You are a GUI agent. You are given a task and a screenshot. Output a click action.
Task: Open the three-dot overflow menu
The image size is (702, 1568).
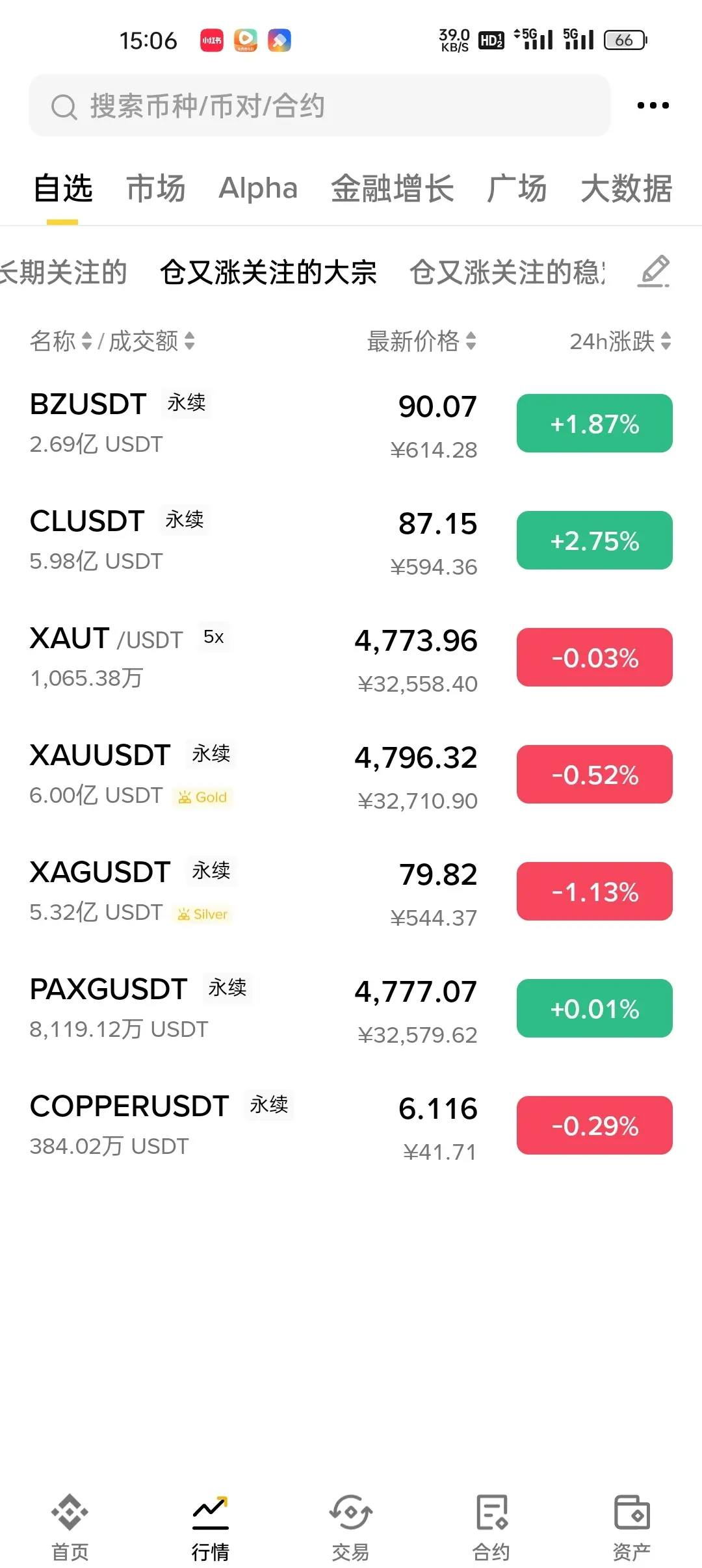click(653, 105)
